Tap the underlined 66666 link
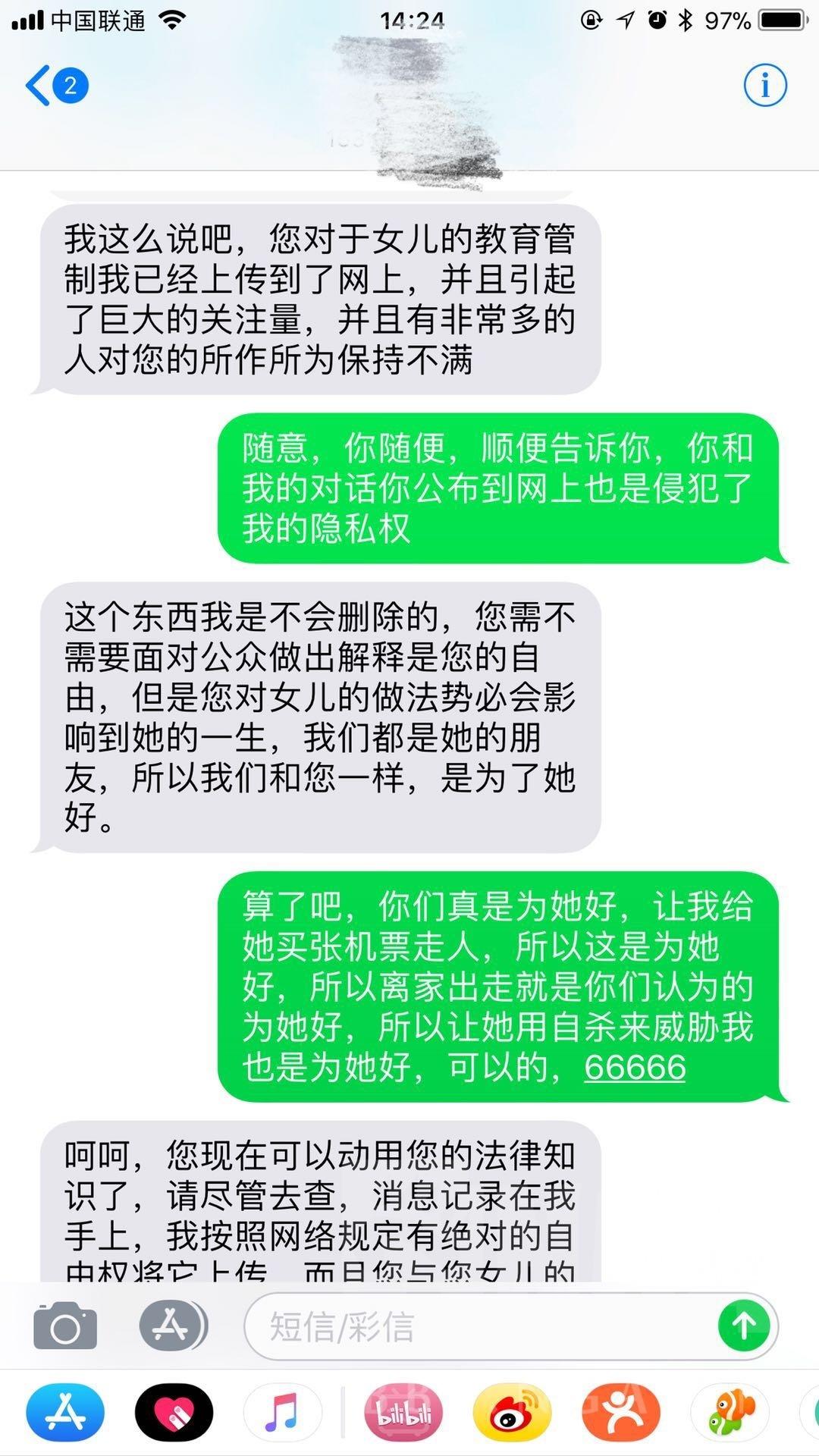 click(x=635, y=1068)
